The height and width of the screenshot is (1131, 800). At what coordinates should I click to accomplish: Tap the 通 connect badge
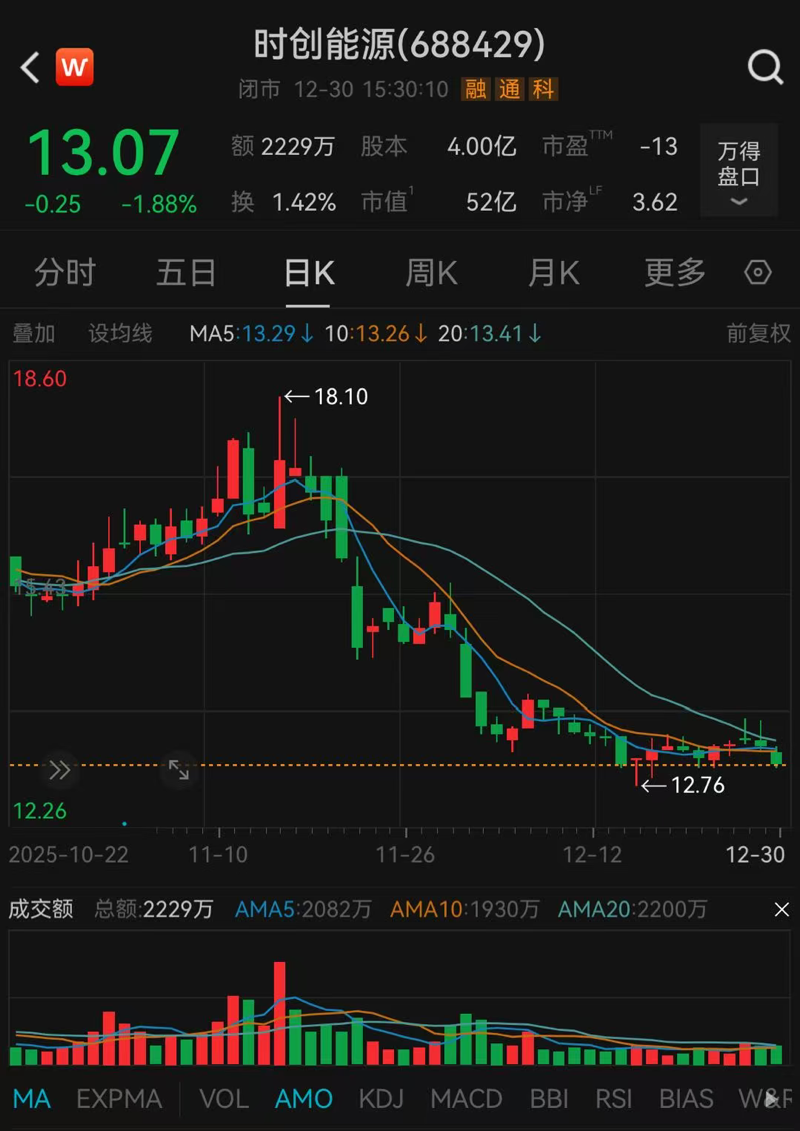point(510,89)
